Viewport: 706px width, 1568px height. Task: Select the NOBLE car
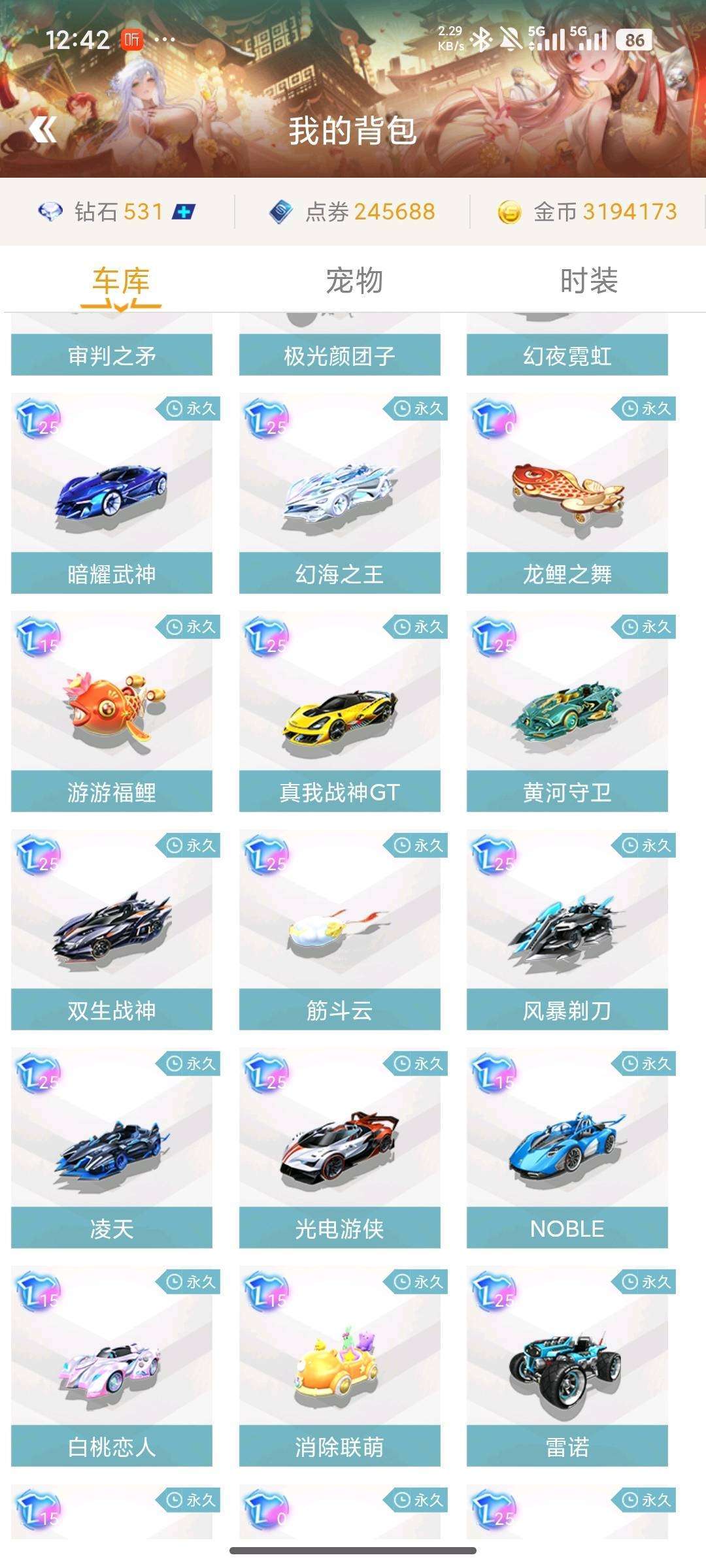pyautogui.click(x=567, y=1148)
